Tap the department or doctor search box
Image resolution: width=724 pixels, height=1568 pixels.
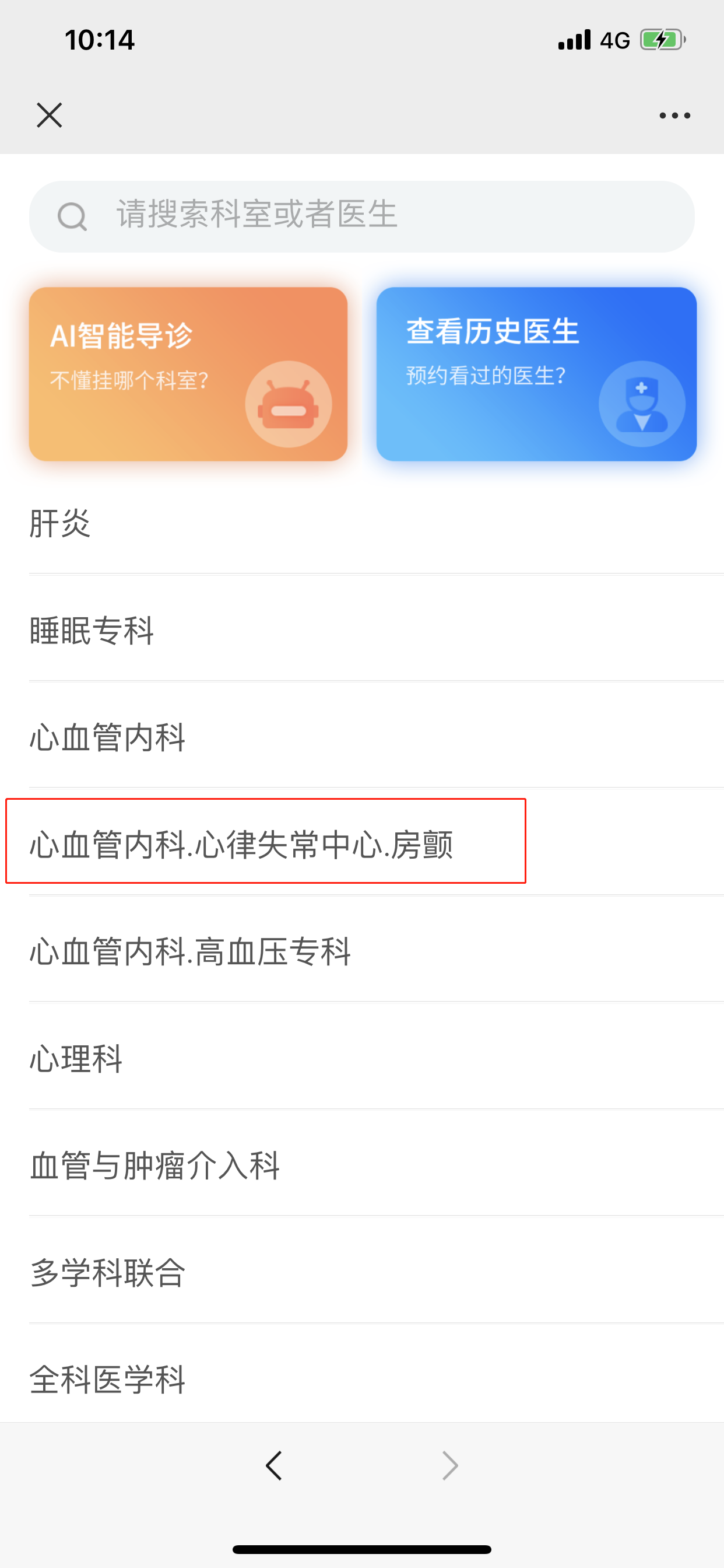point(362,216)
